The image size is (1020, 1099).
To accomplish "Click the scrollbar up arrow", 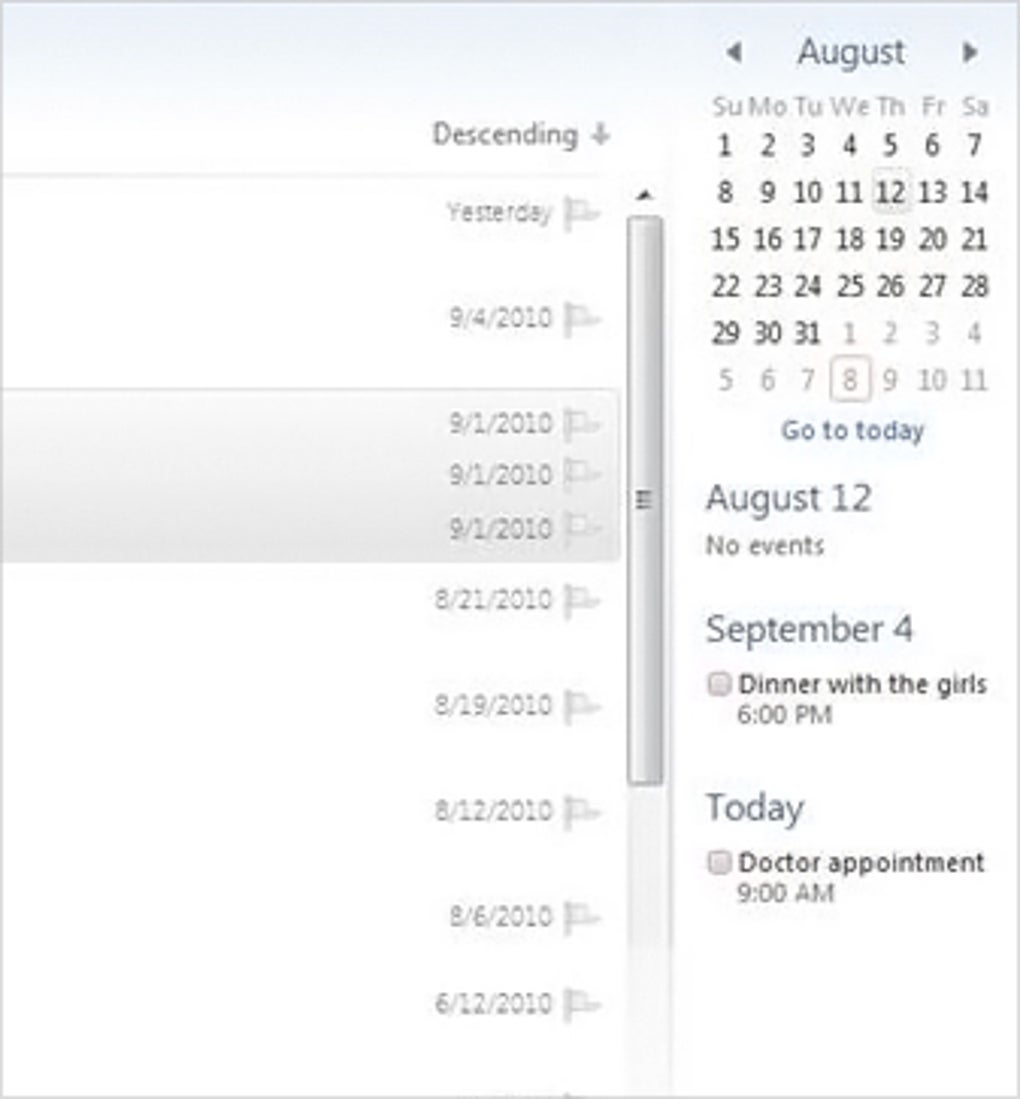I will coord(645,195).
